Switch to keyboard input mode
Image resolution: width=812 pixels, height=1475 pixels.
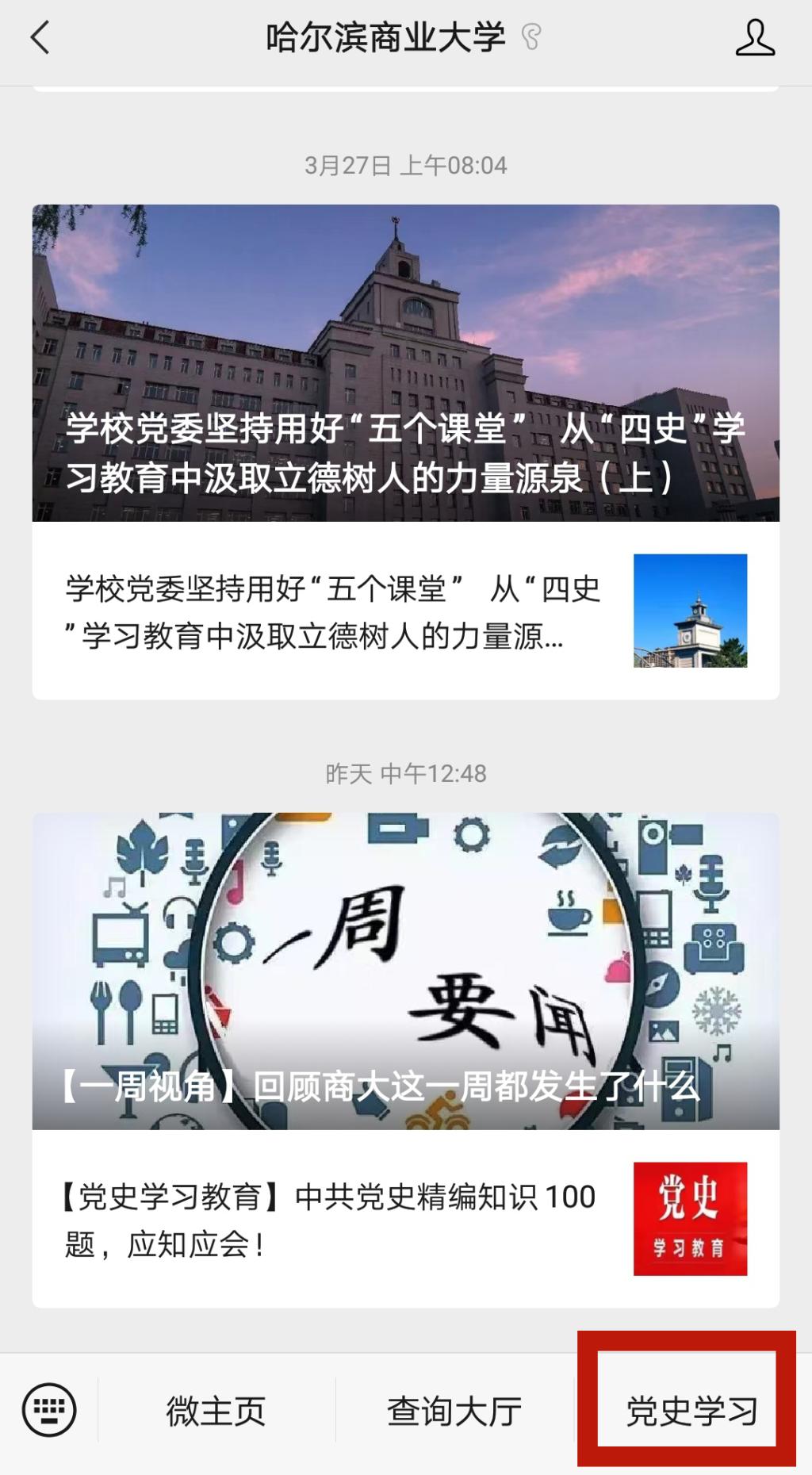[49, 1410]
